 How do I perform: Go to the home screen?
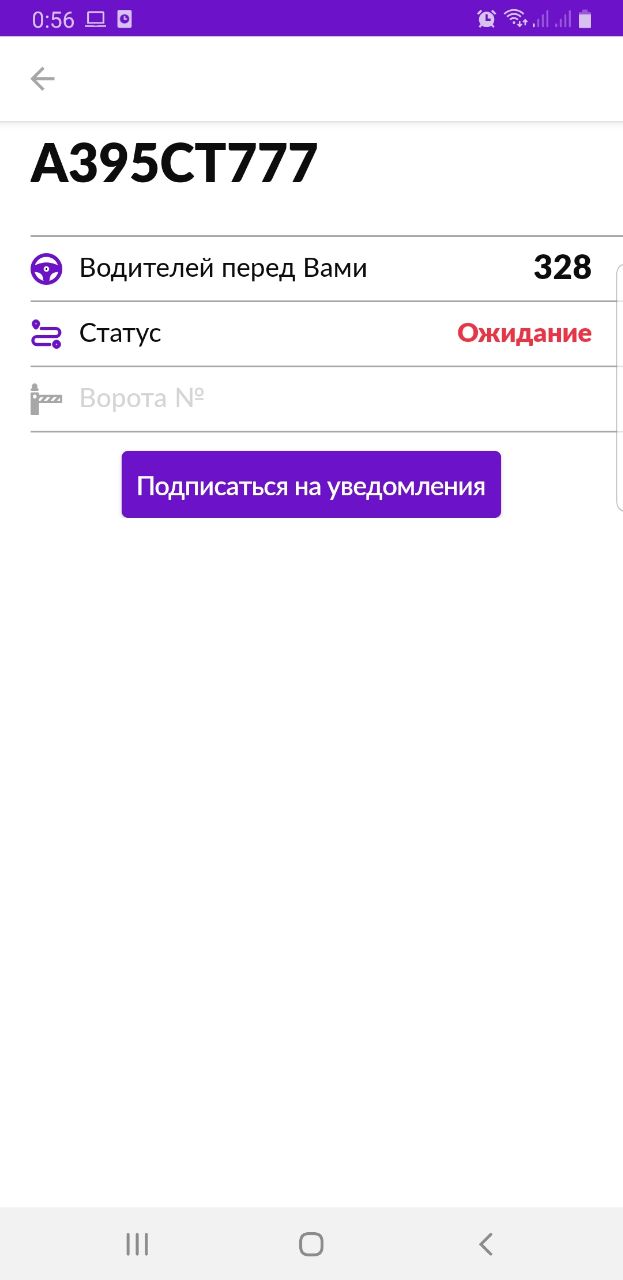(x=311, y=1244)
